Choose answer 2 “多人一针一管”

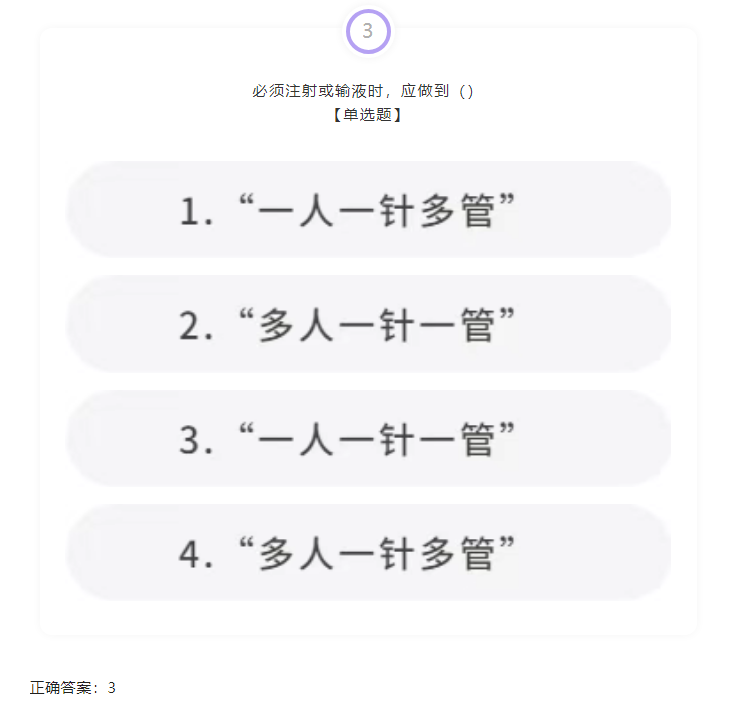(x=368, y=325)
